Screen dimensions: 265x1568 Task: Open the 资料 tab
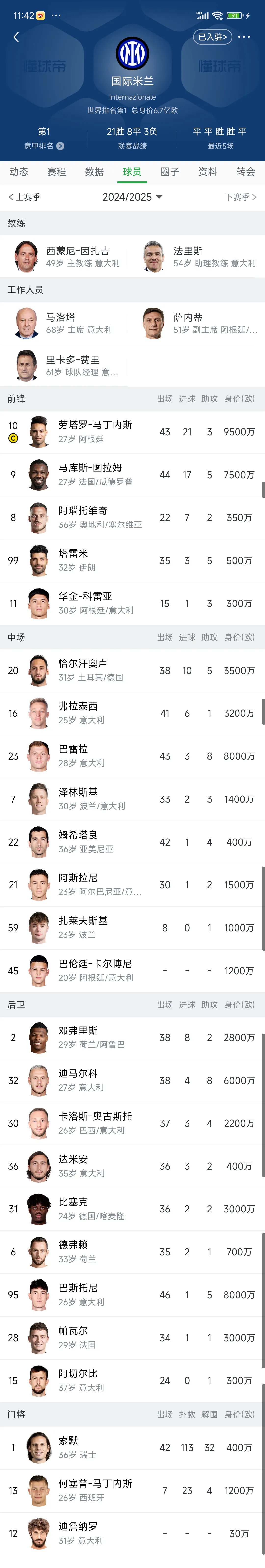207,172
